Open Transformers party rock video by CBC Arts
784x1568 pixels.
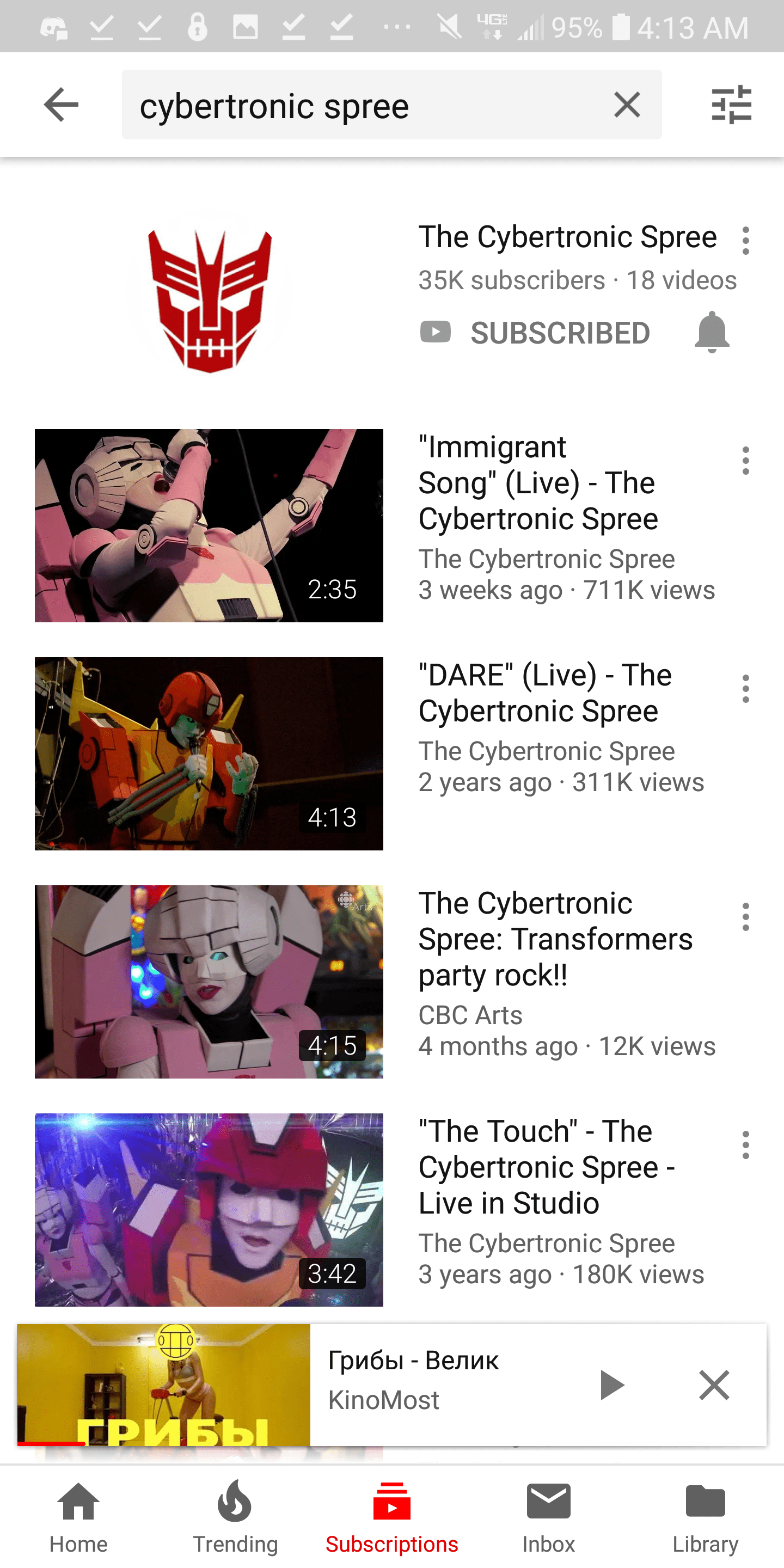209,981
